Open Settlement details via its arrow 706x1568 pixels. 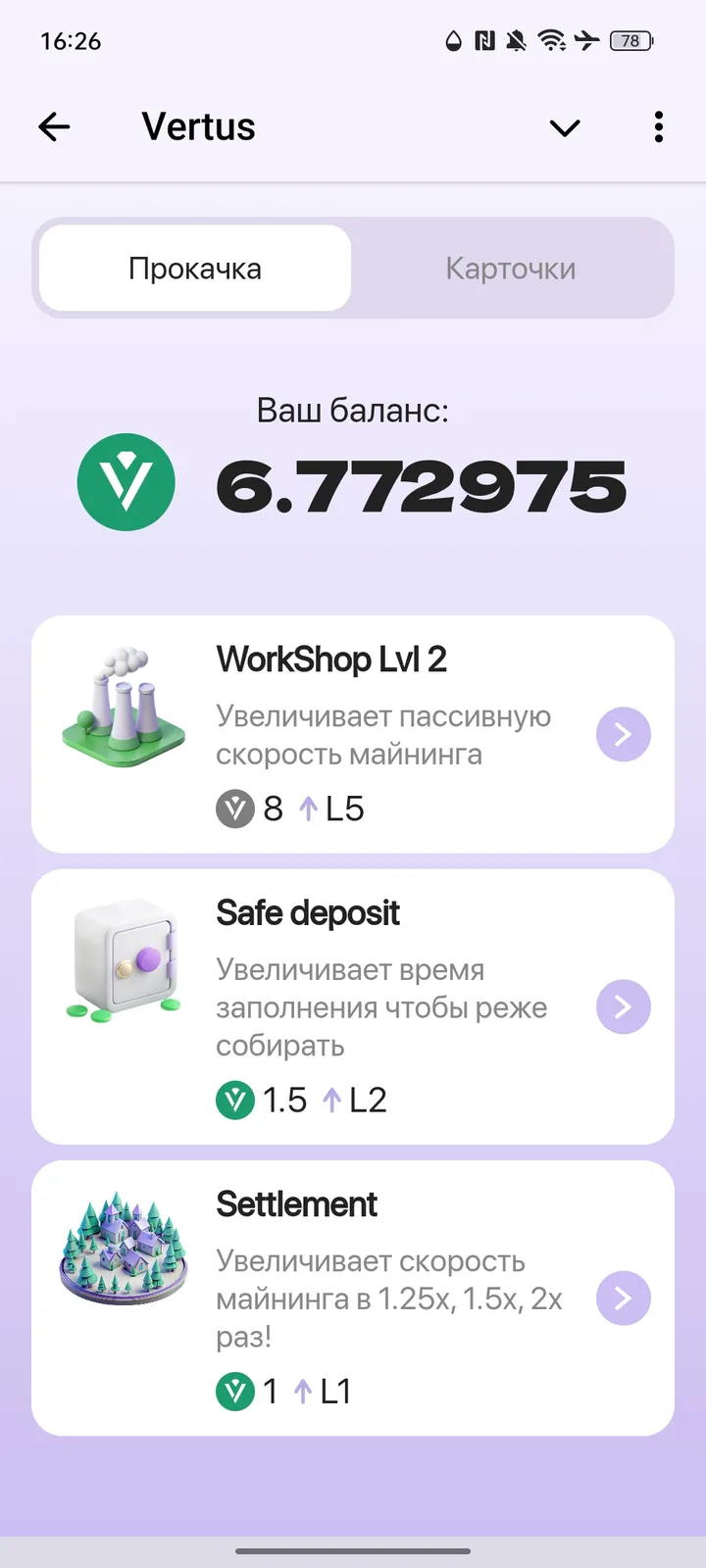[x=624, y=1298]
